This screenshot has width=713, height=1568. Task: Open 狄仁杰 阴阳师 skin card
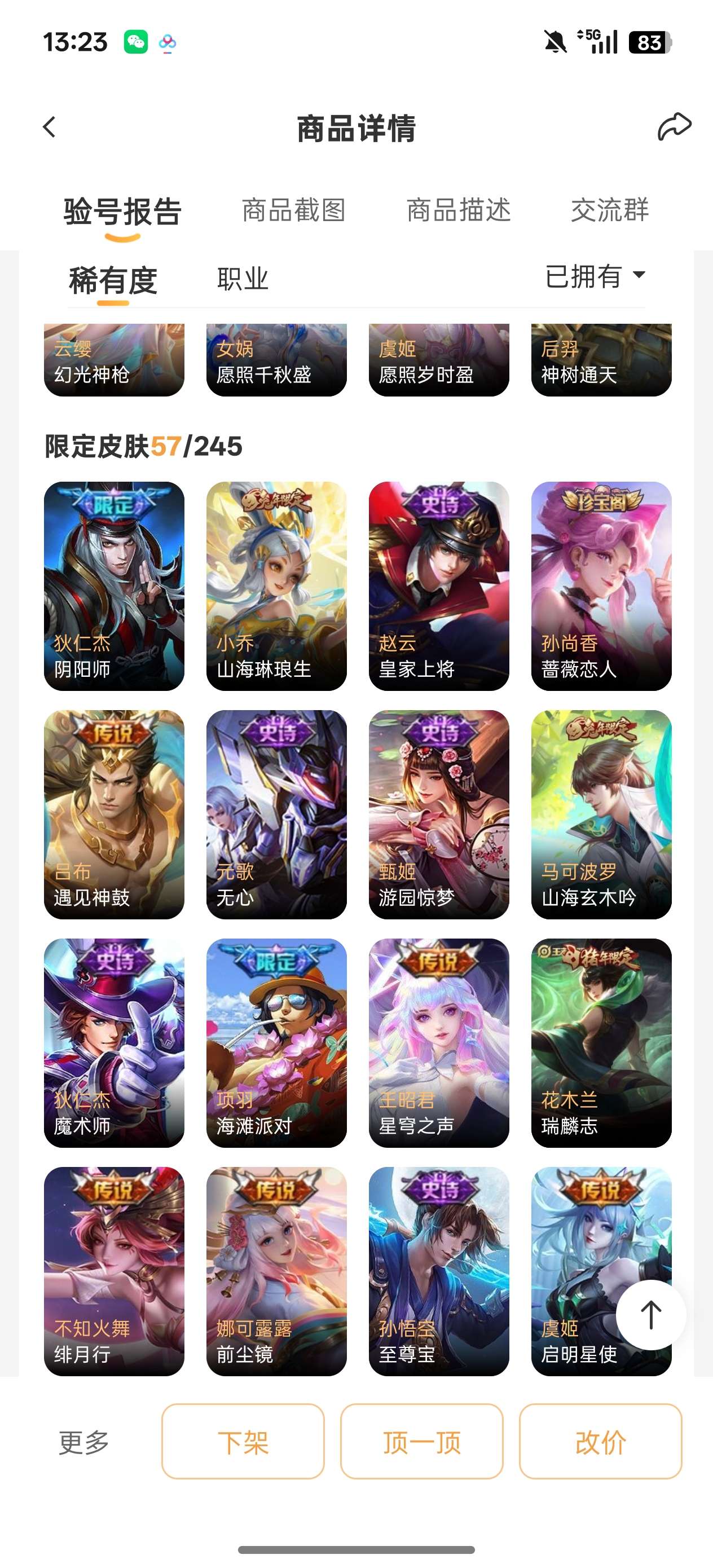pos(114,585)
